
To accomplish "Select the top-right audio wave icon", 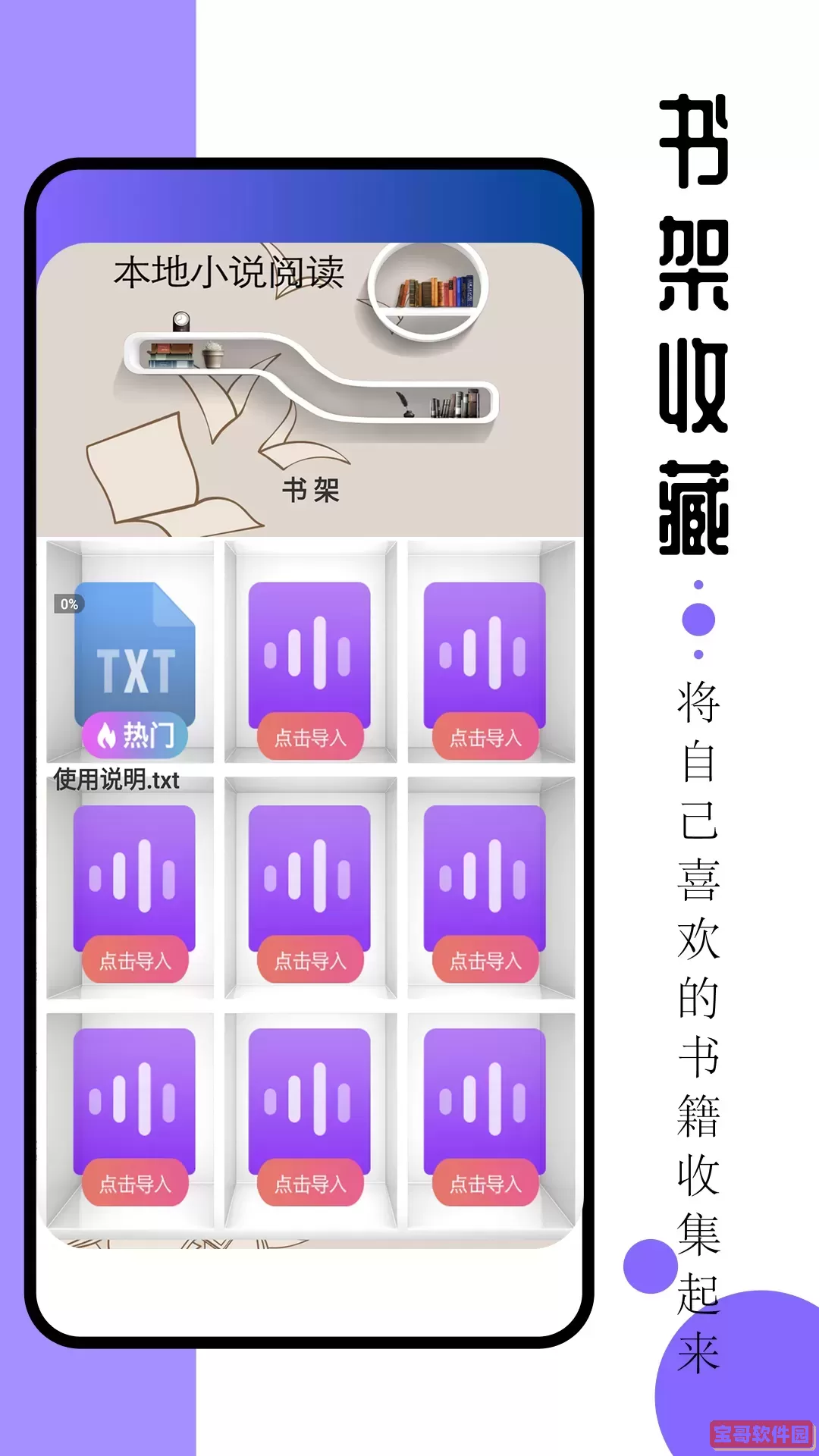I will (484, 652).
